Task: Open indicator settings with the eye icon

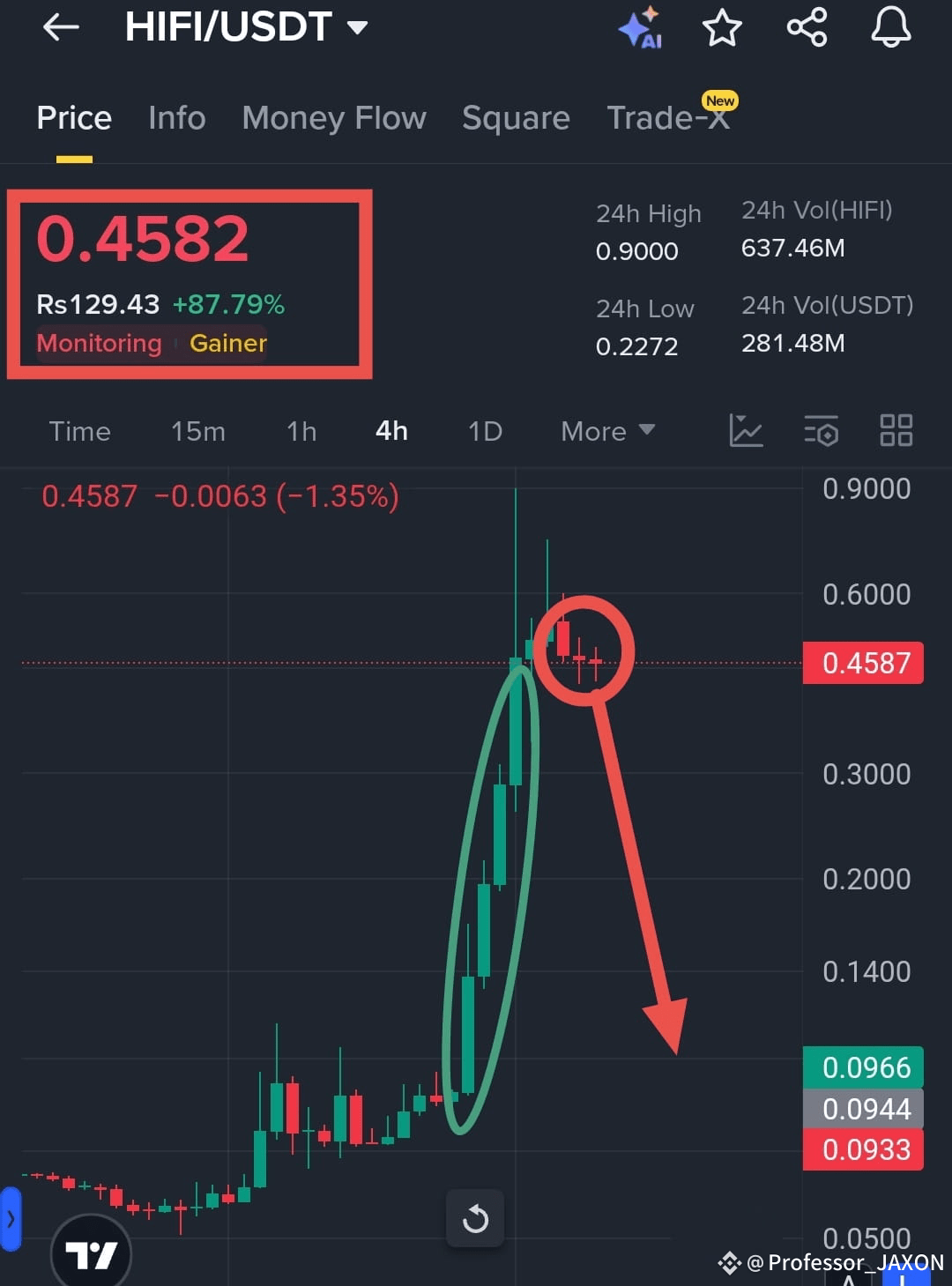Action: click(821, 431)
